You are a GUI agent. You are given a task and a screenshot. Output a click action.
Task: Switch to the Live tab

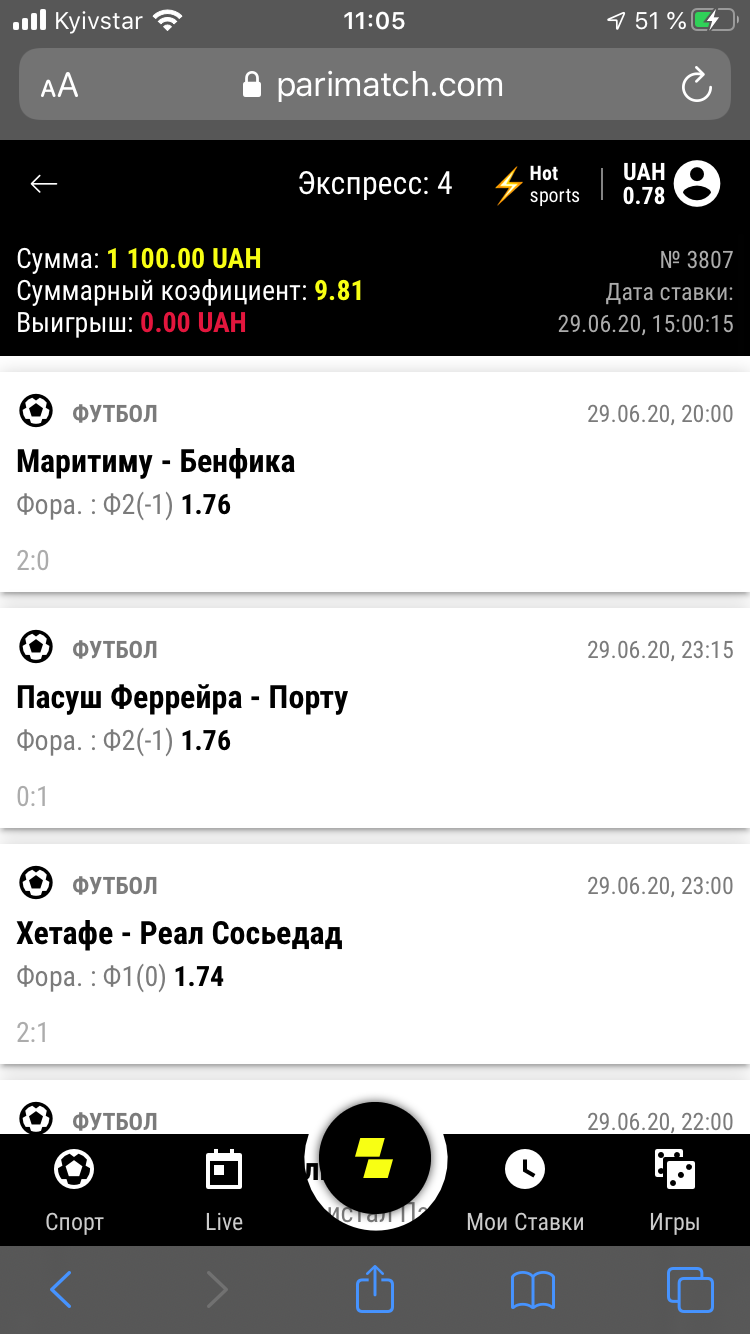[x=224, y=1190]
